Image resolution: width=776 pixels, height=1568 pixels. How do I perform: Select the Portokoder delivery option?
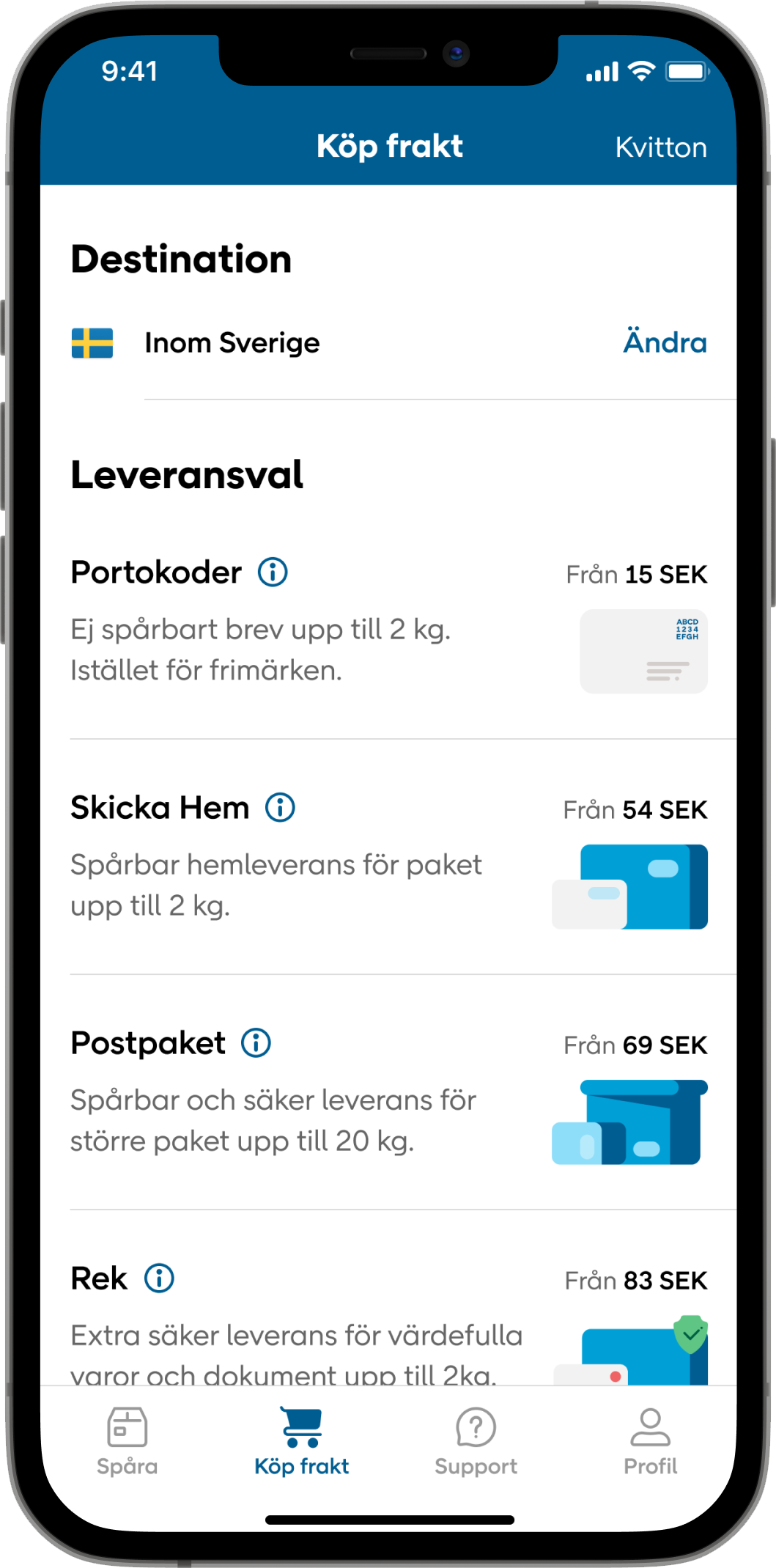point(388,630)
